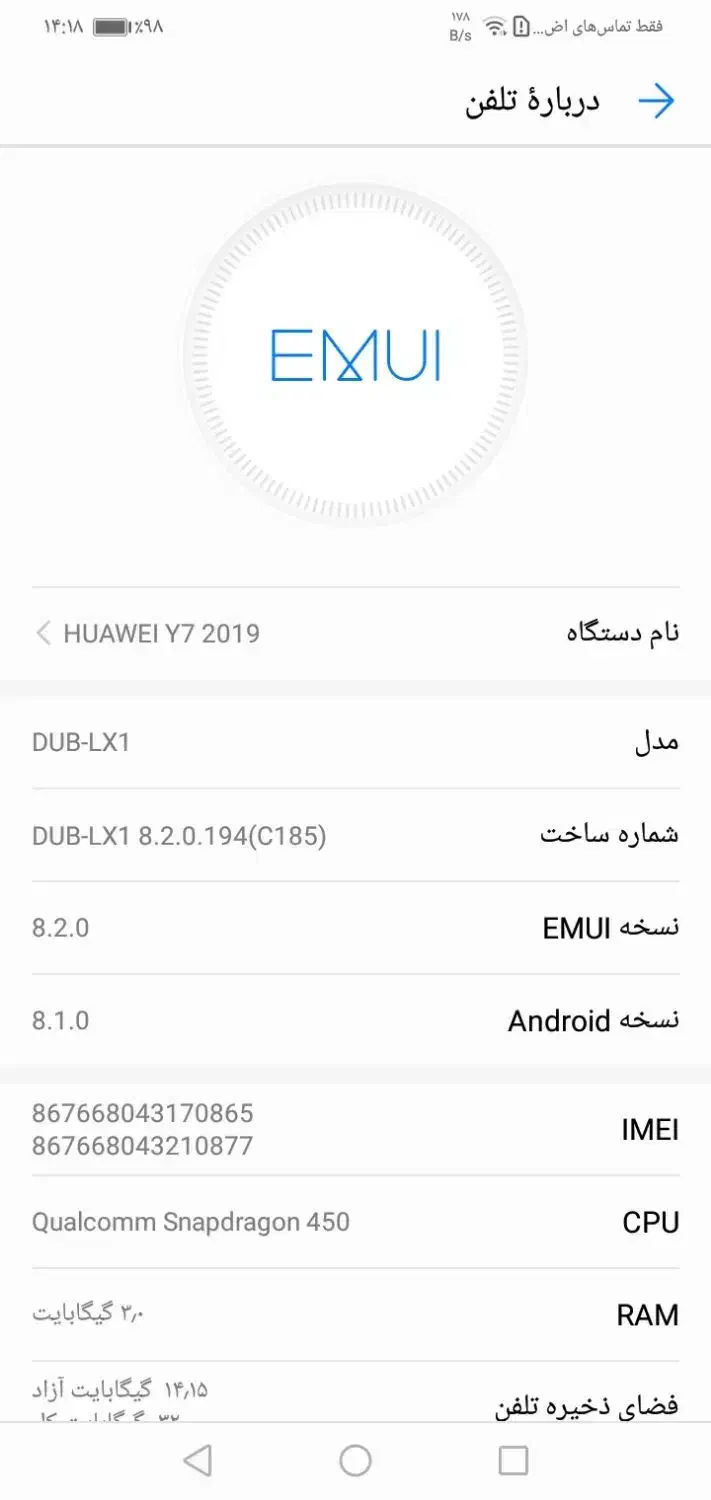This screenshot has height=1500, width=711.
Task: Open the recent apps overview
Action: point(513,1461)
